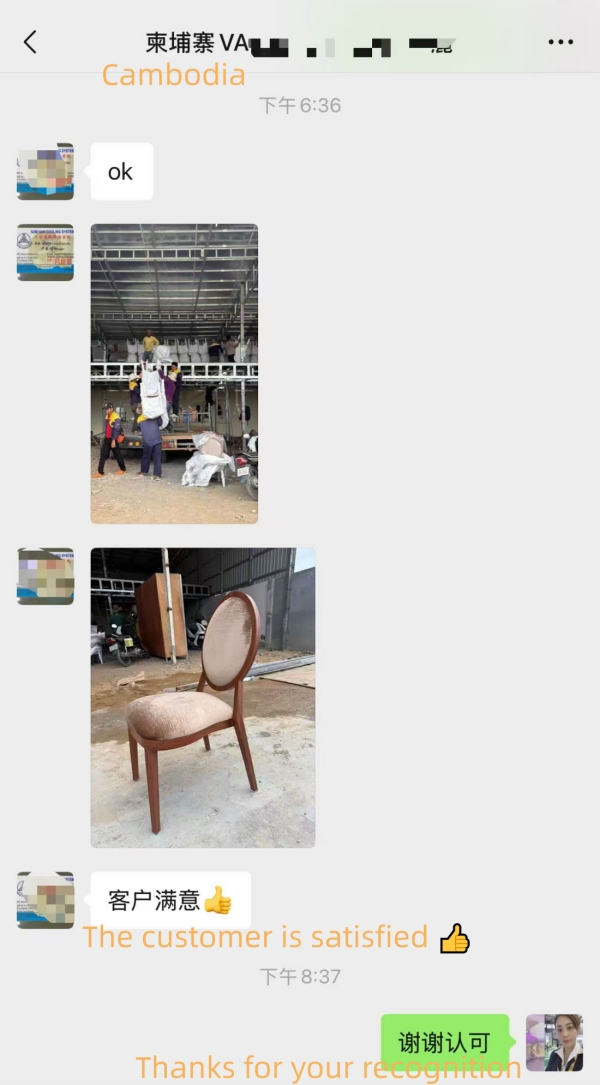Go back from the chat
This screenshot has height=1085, width=600.
coord(30,42)
